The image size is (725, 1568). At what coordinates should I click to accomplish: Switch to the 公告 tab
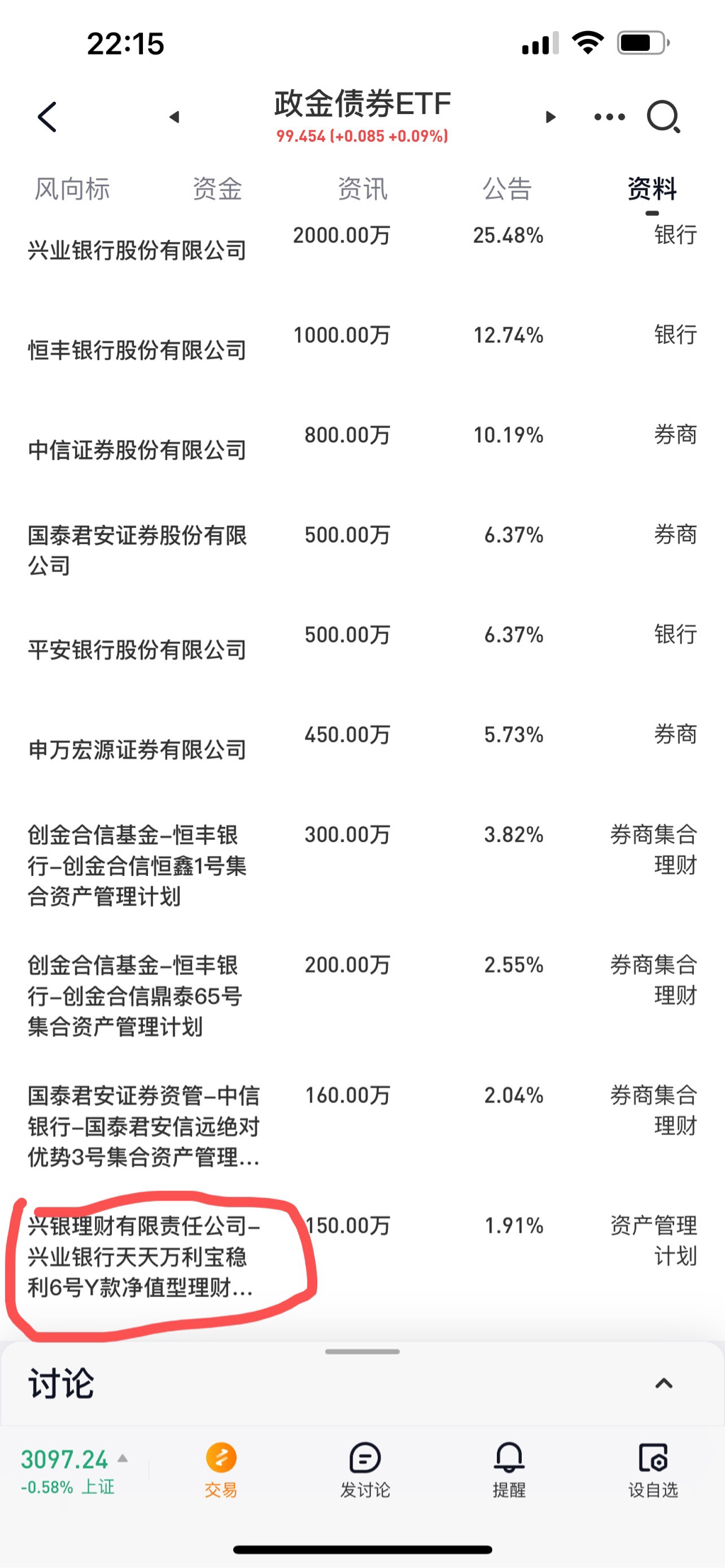point(507,189)
